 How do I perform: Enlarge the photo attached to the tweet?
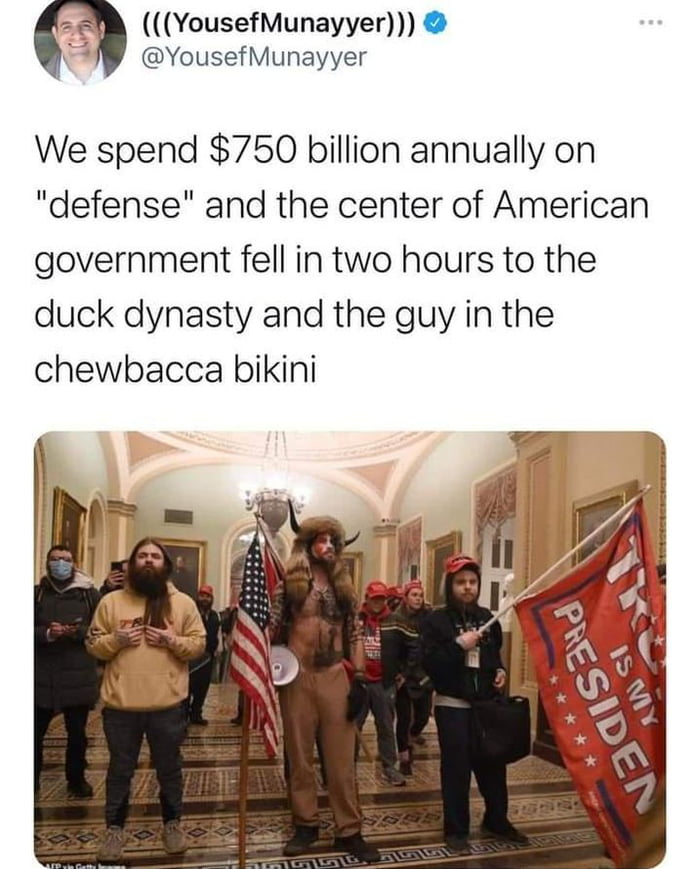pos(350,650)
